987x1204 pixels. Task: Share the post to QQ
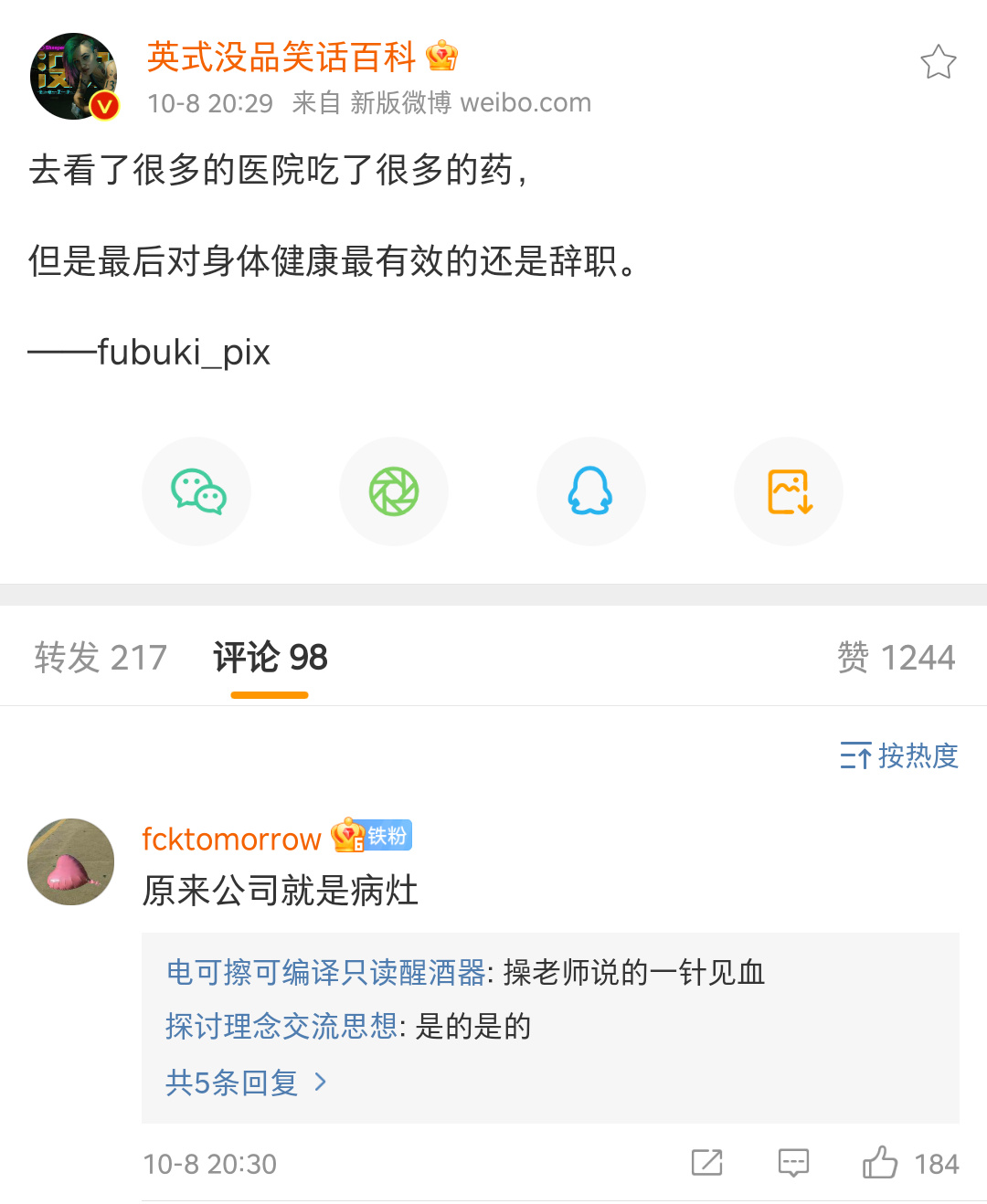[591, 491]
